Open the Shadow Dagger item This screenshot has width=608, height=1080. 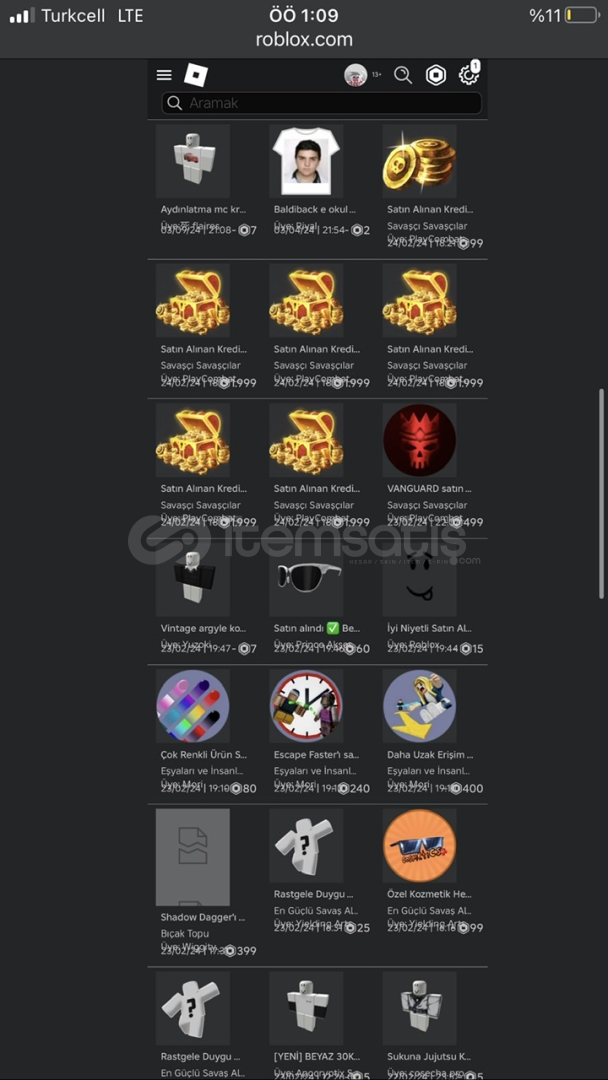[193, 857]
